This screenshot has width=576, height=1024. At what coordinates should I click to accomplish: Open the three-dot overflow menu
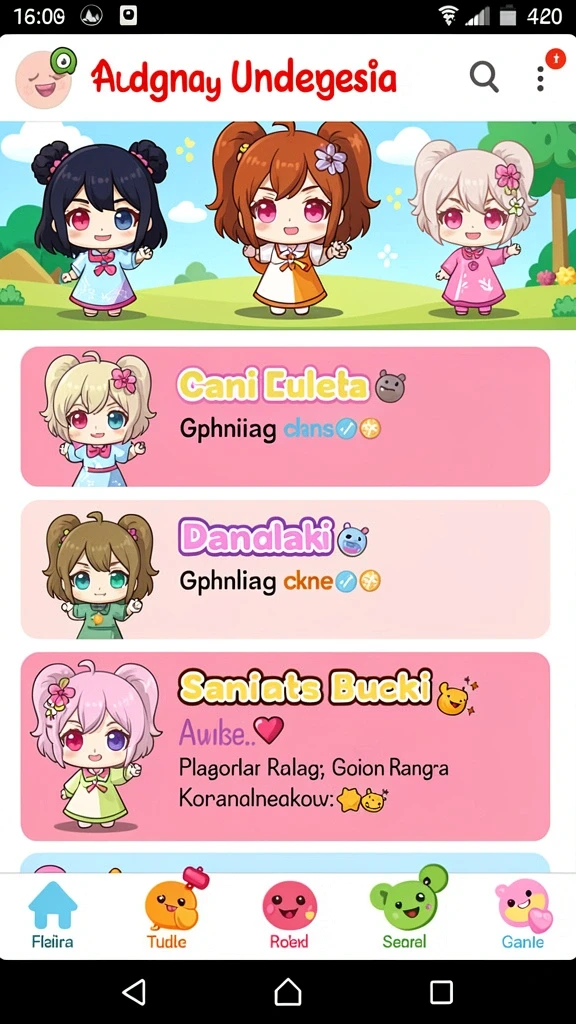(540, 78)
